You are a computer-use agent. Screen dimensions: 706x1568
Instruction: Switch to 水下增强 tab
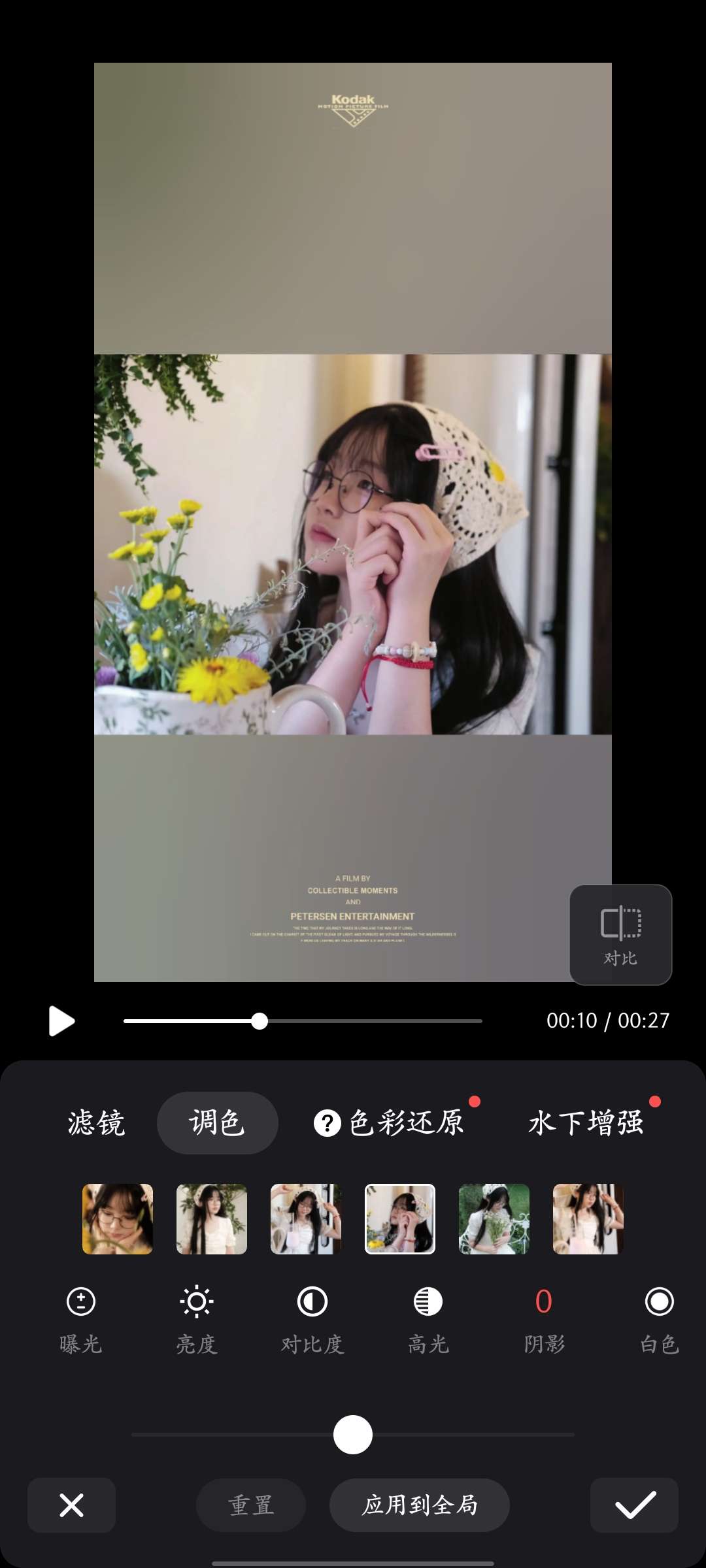coord(586,1123)
